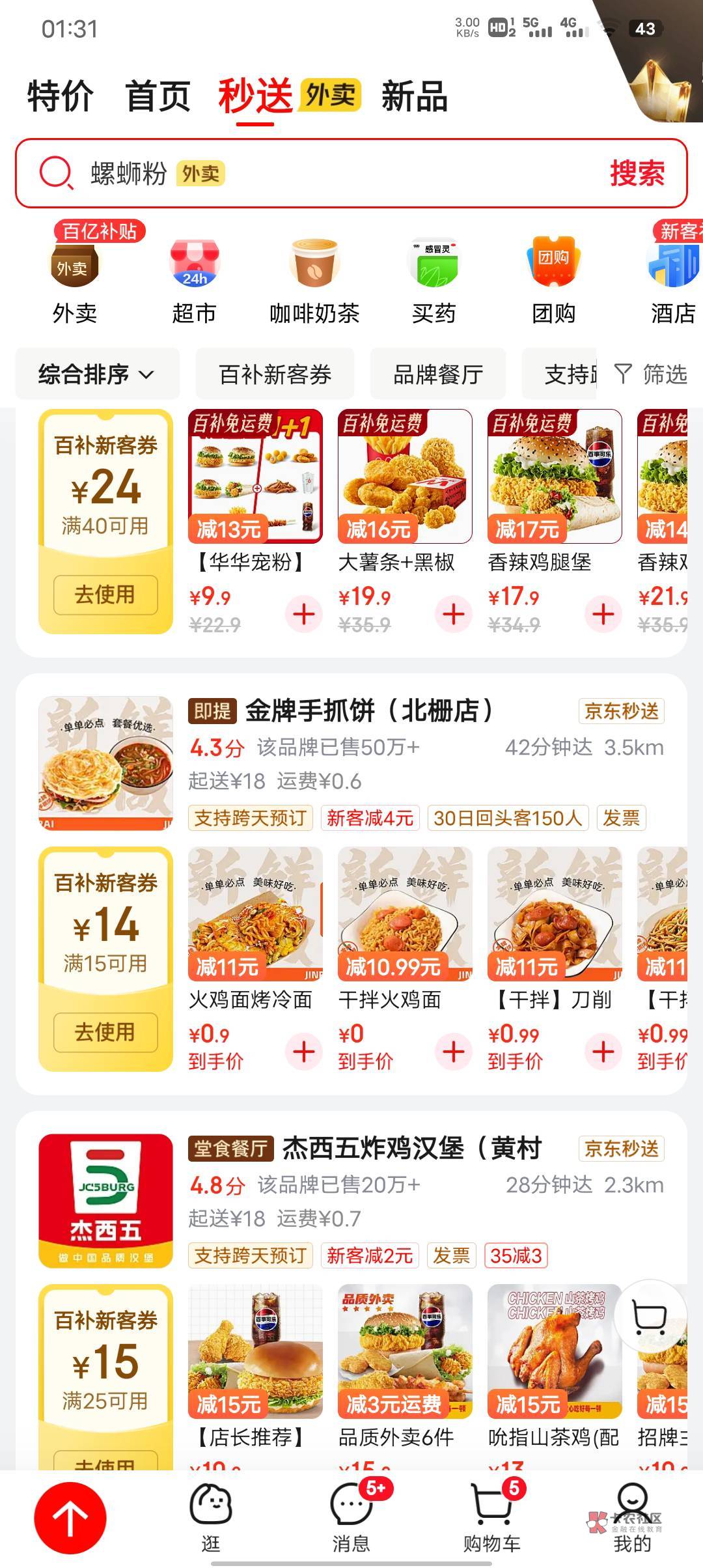
Task: Use the ¥24 百补新客券 coupon
Action: point(105,595)
